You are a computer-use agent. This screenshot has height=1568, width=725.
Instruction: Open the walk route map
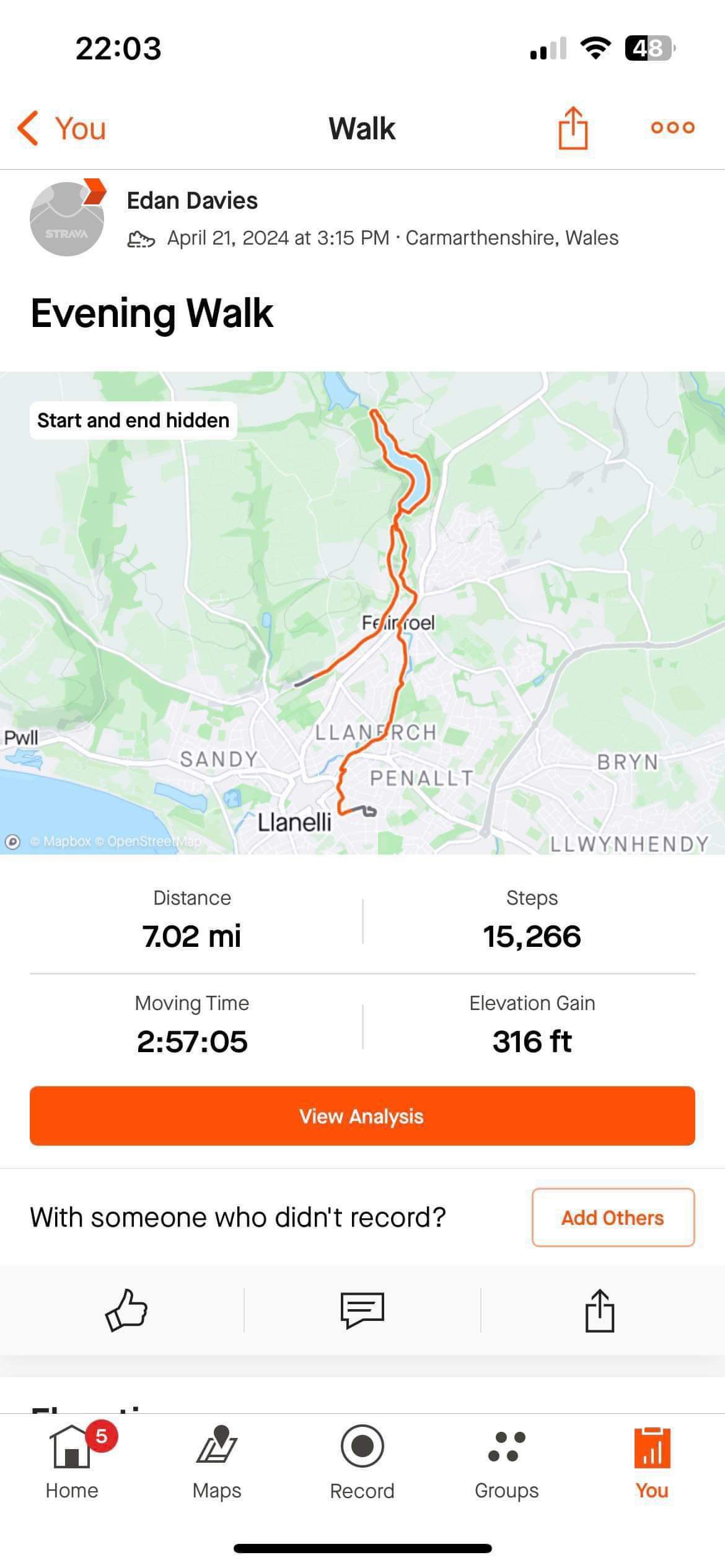[x=362, y=612]
